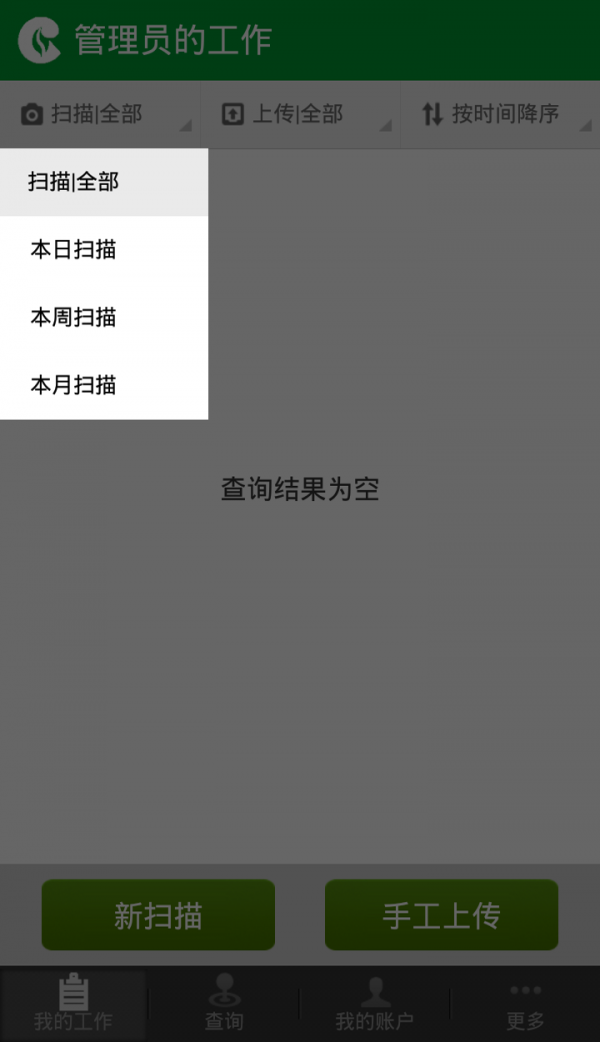Image resolution: width=600 pixels, height=1042 pixels.
Task: Start a 新扫描
Action: 158,915
